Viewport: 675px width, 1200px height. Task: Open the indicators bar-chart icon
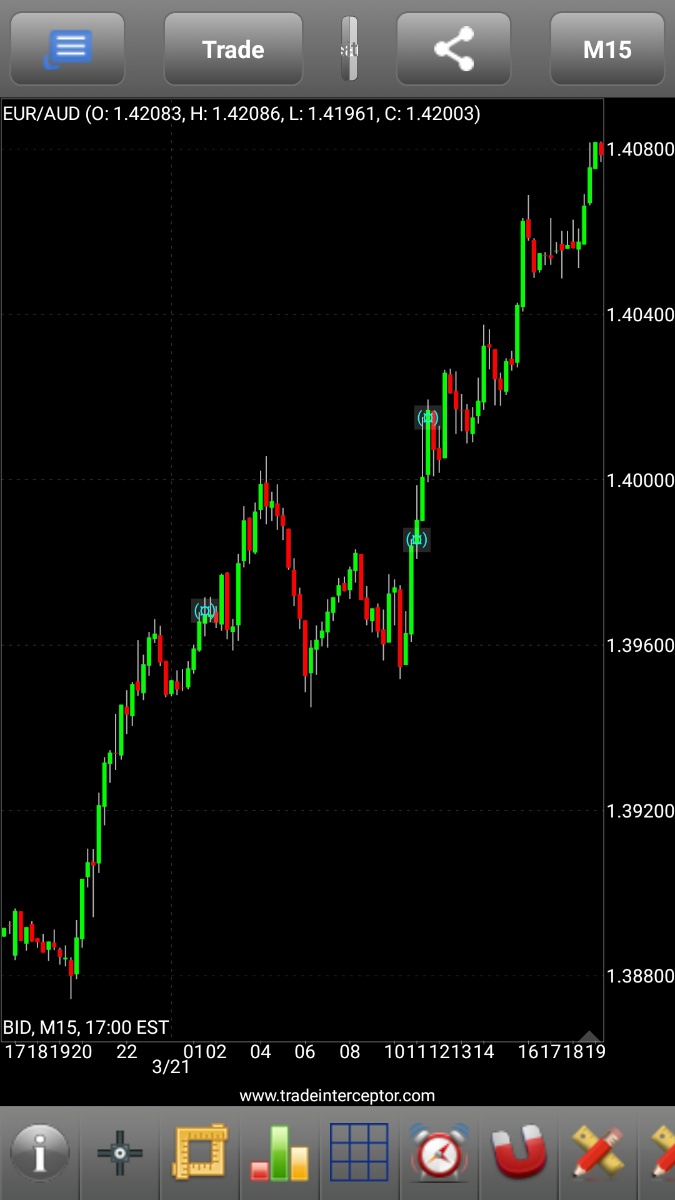282,1154
